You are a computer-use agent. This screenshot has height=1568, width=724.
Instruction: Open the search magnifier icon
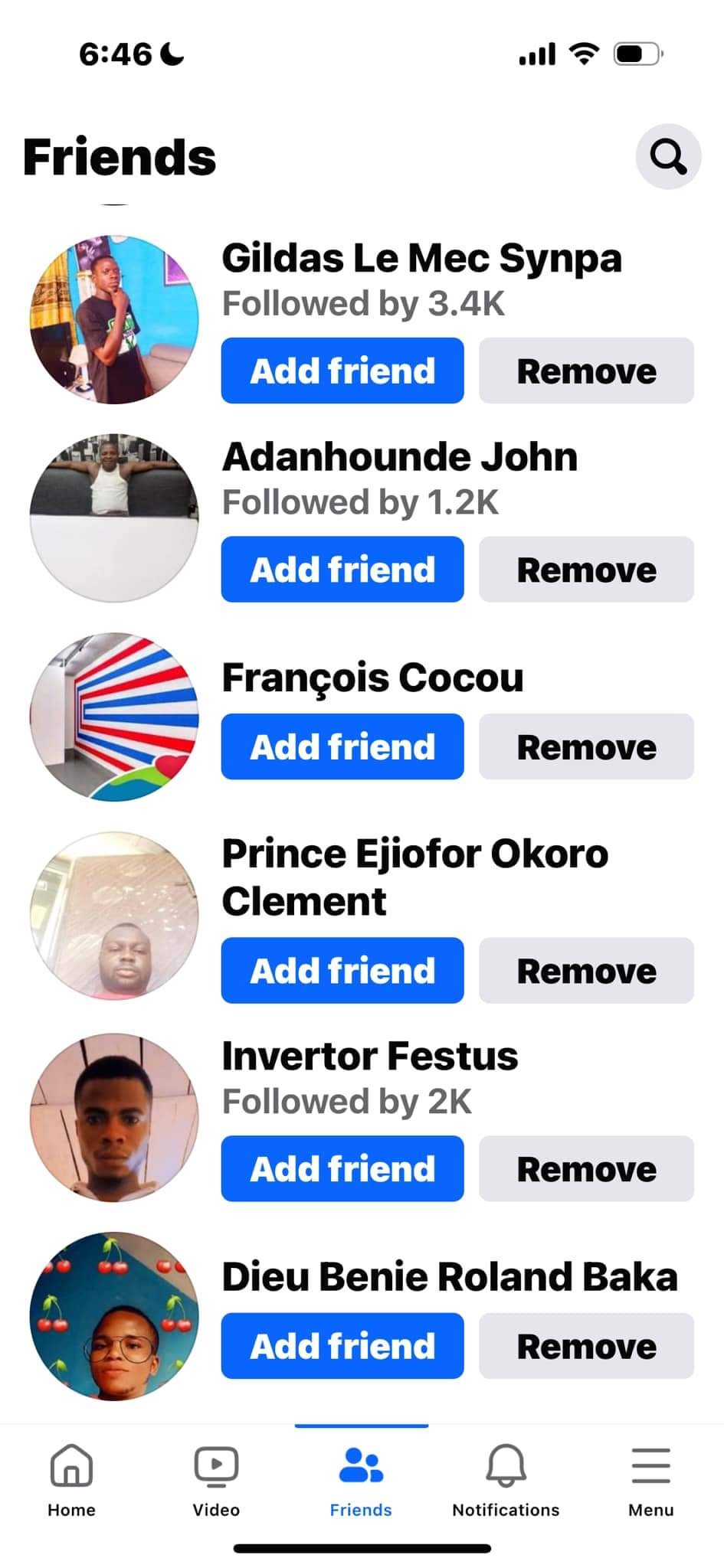click(x=668, y=157)
